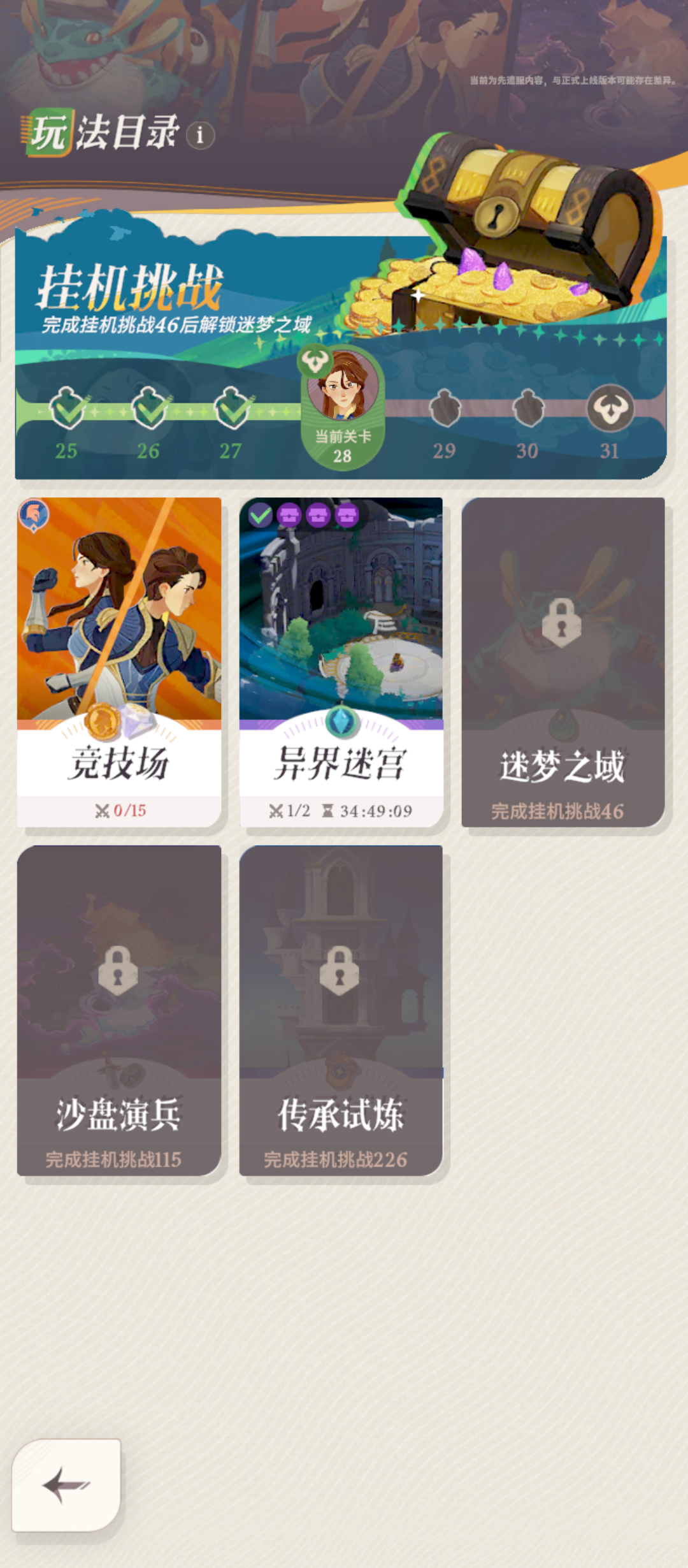Tap the locked 沙盘演兵 card
688x1568 pixels.
[x=119, y=1010]
